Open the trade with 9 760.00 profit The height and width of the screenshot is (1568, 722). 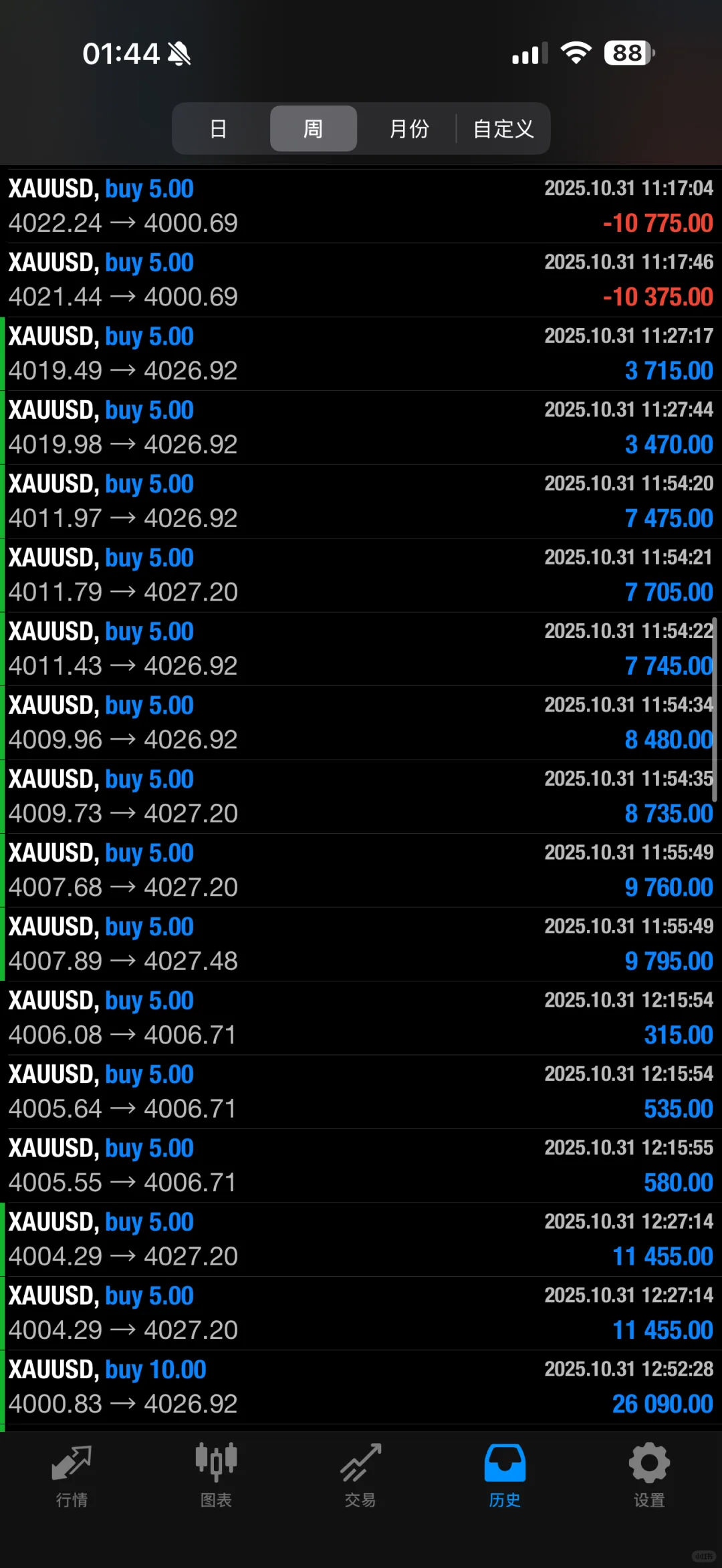(x=361, y=870)
